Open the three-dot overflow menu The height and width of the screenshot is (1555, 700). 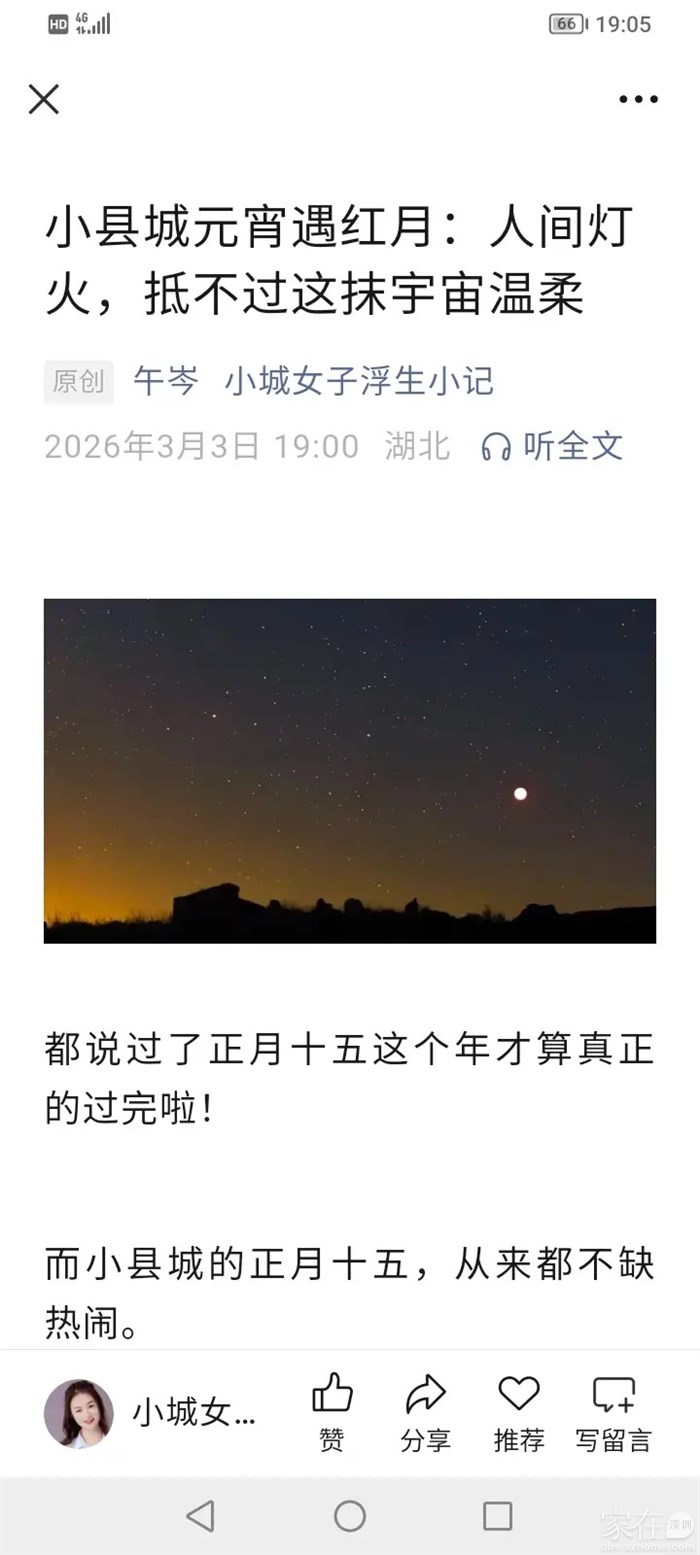click(x=638, y=99)
